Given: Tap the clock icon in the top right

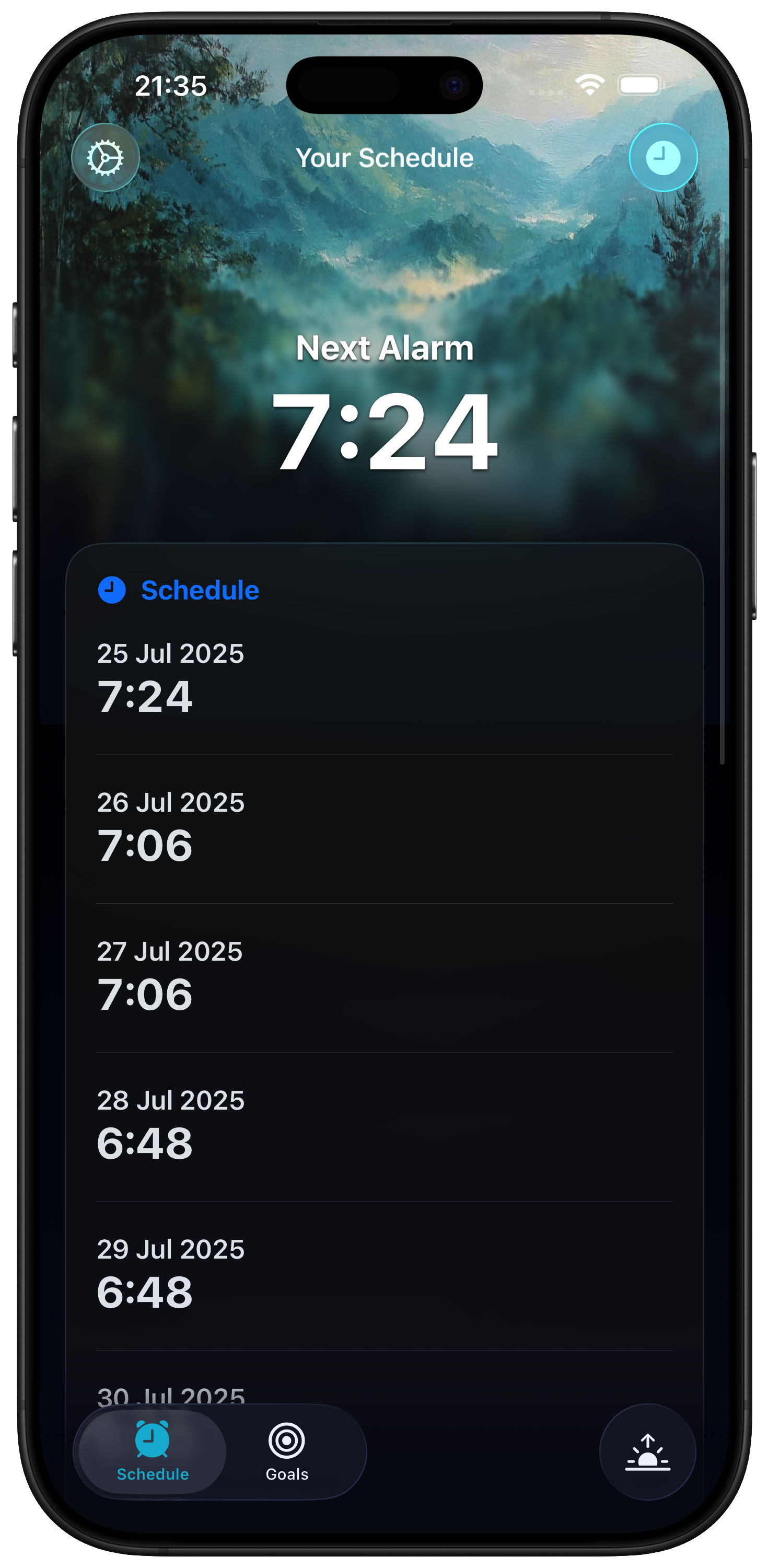Looking at the screenshot, I should click(662, 157).
